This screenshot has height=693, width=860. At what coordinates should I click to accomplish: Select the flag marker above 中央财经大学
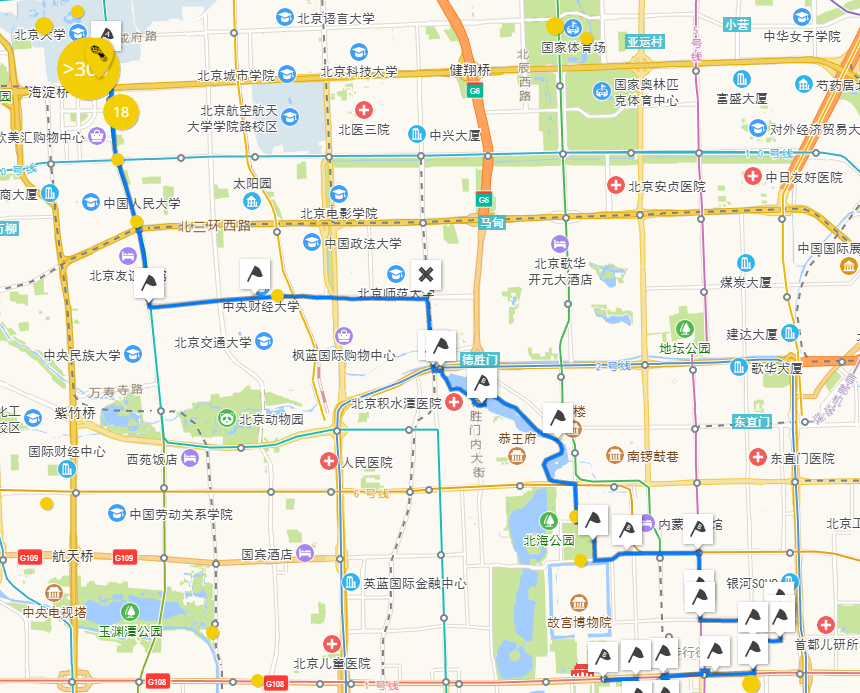point(255,273)
